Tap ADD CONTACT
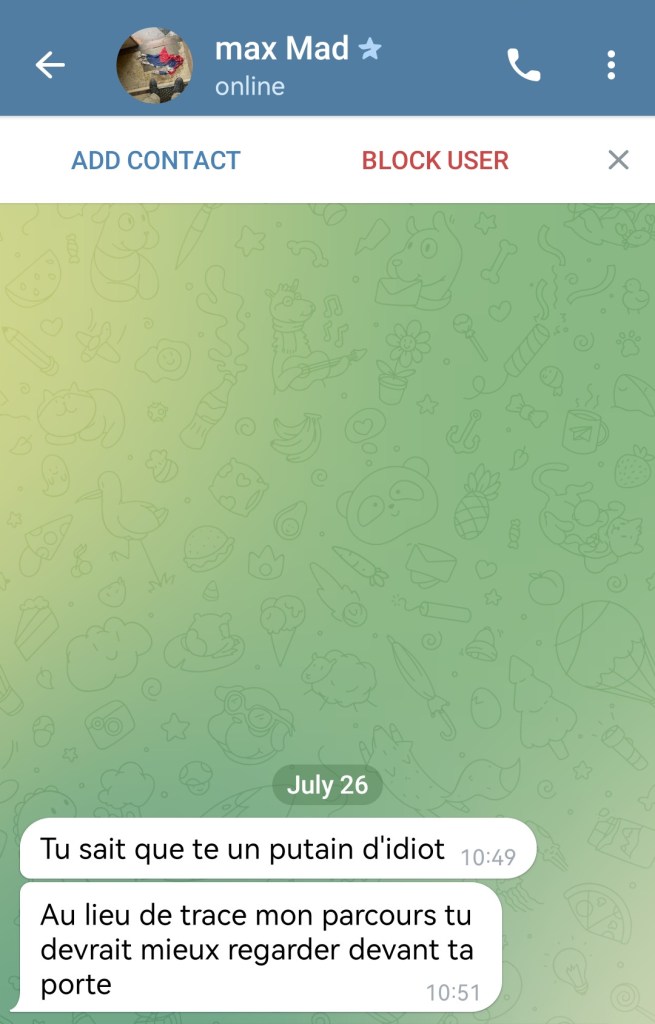The width and height of the screenshot is (655, 1024). pyautogui.click(x=156, y=160)
